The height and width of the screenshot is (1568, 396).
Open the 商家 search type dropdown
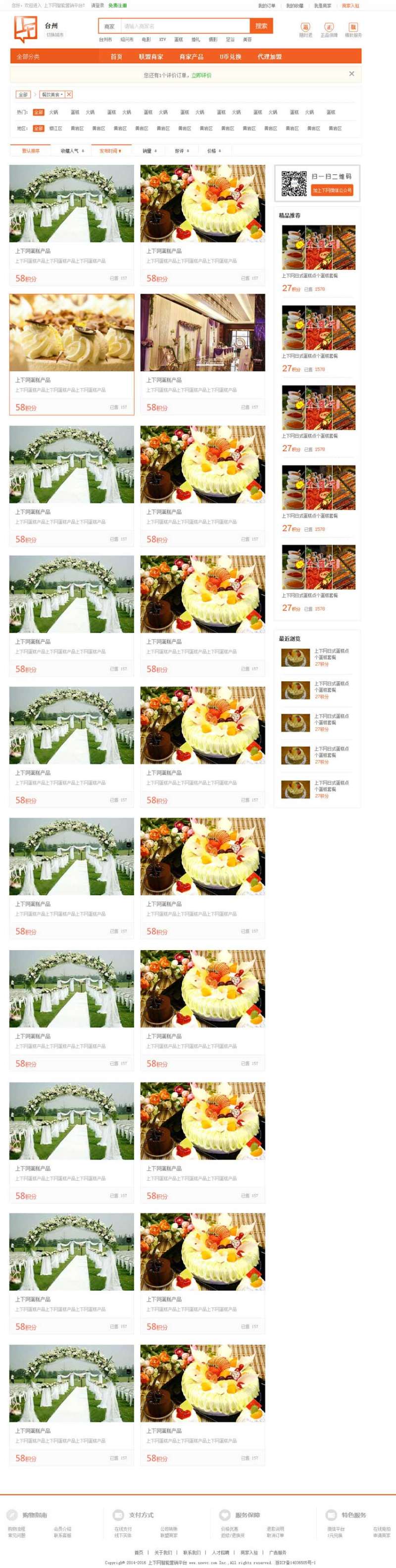click(x=109, y=26)
